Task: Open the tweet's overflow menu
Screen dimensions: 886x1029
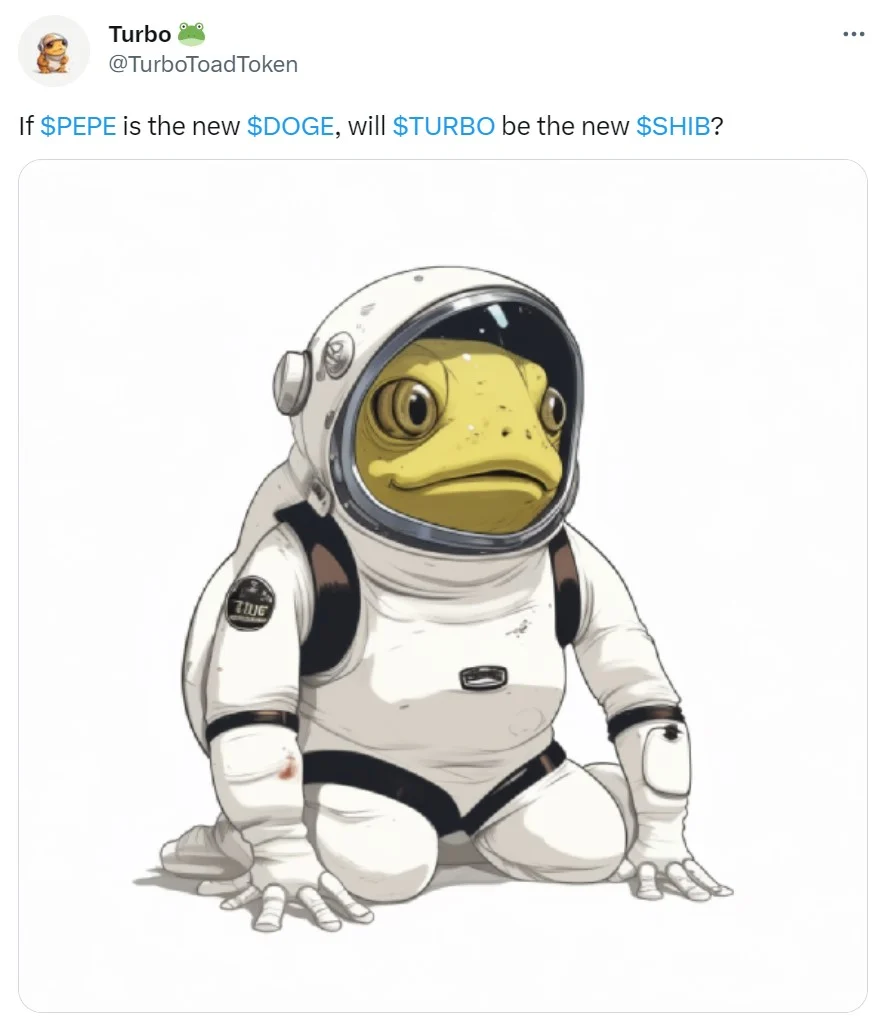Action: click(x=853, y=34)
